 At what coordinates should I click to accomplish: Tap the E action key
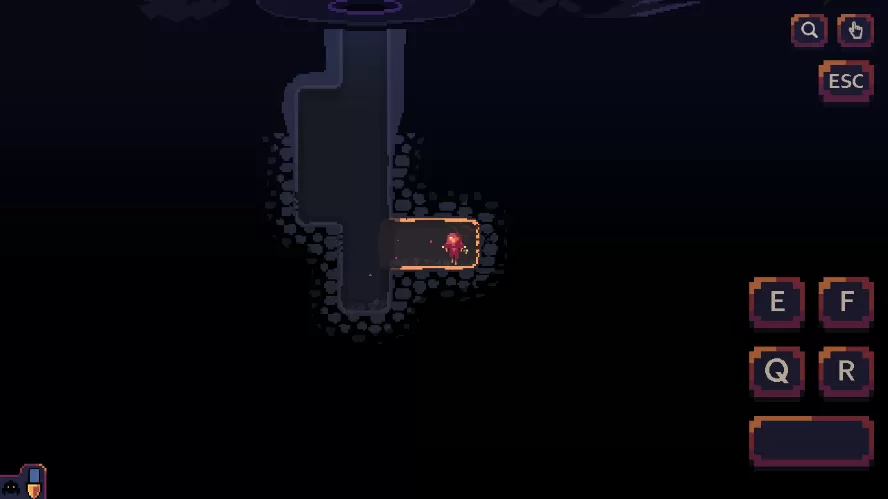pyautogui.click(x=777, y=302)
